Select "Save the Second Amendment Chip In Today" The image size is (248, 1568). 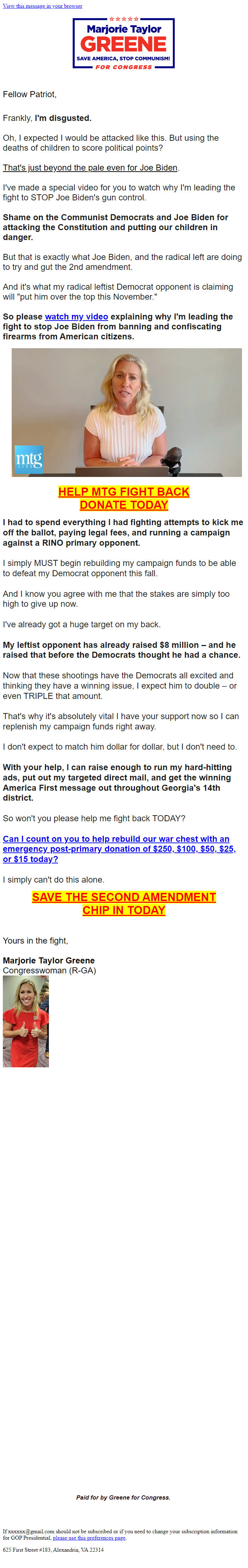[x=124, y=903]
